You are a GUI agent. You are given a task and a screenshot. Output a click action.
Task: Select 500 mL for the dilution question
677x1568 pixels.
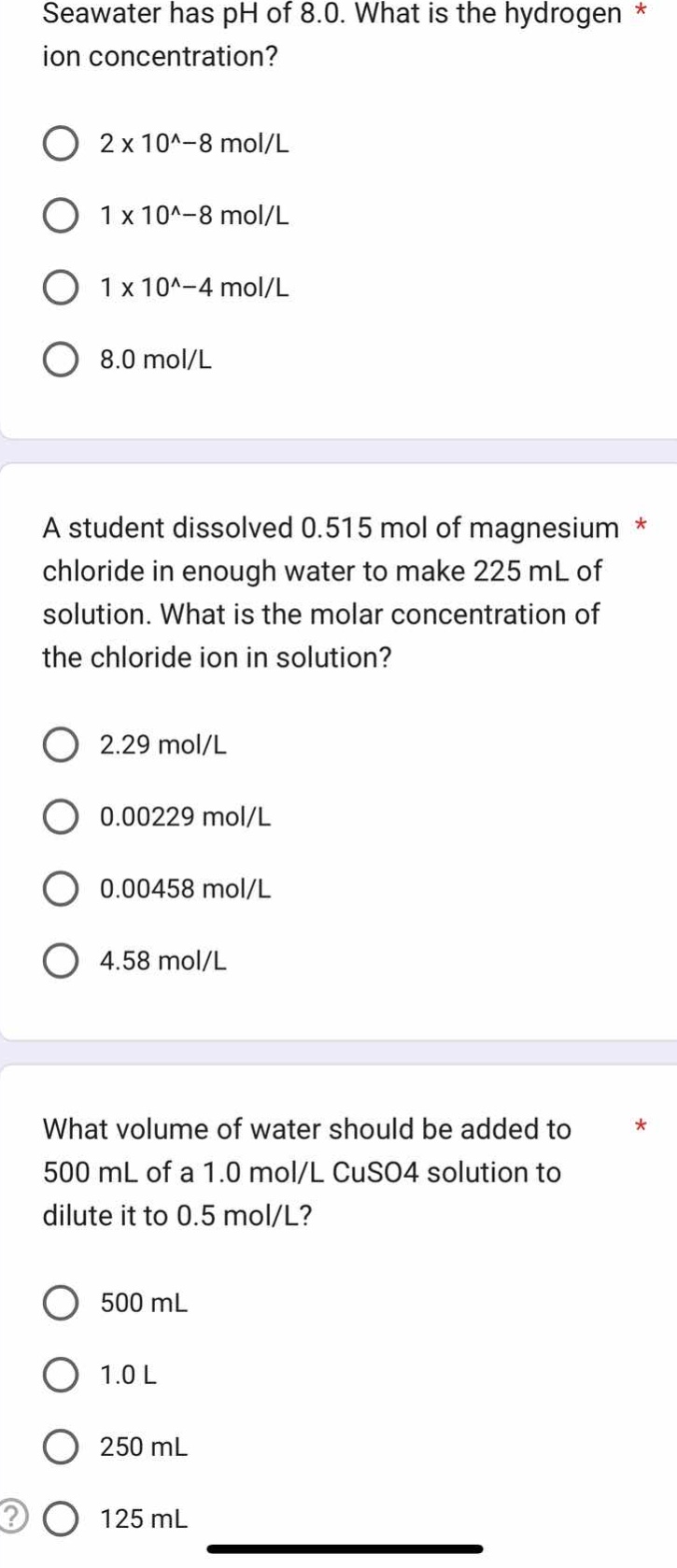(x=61, y=1303)
